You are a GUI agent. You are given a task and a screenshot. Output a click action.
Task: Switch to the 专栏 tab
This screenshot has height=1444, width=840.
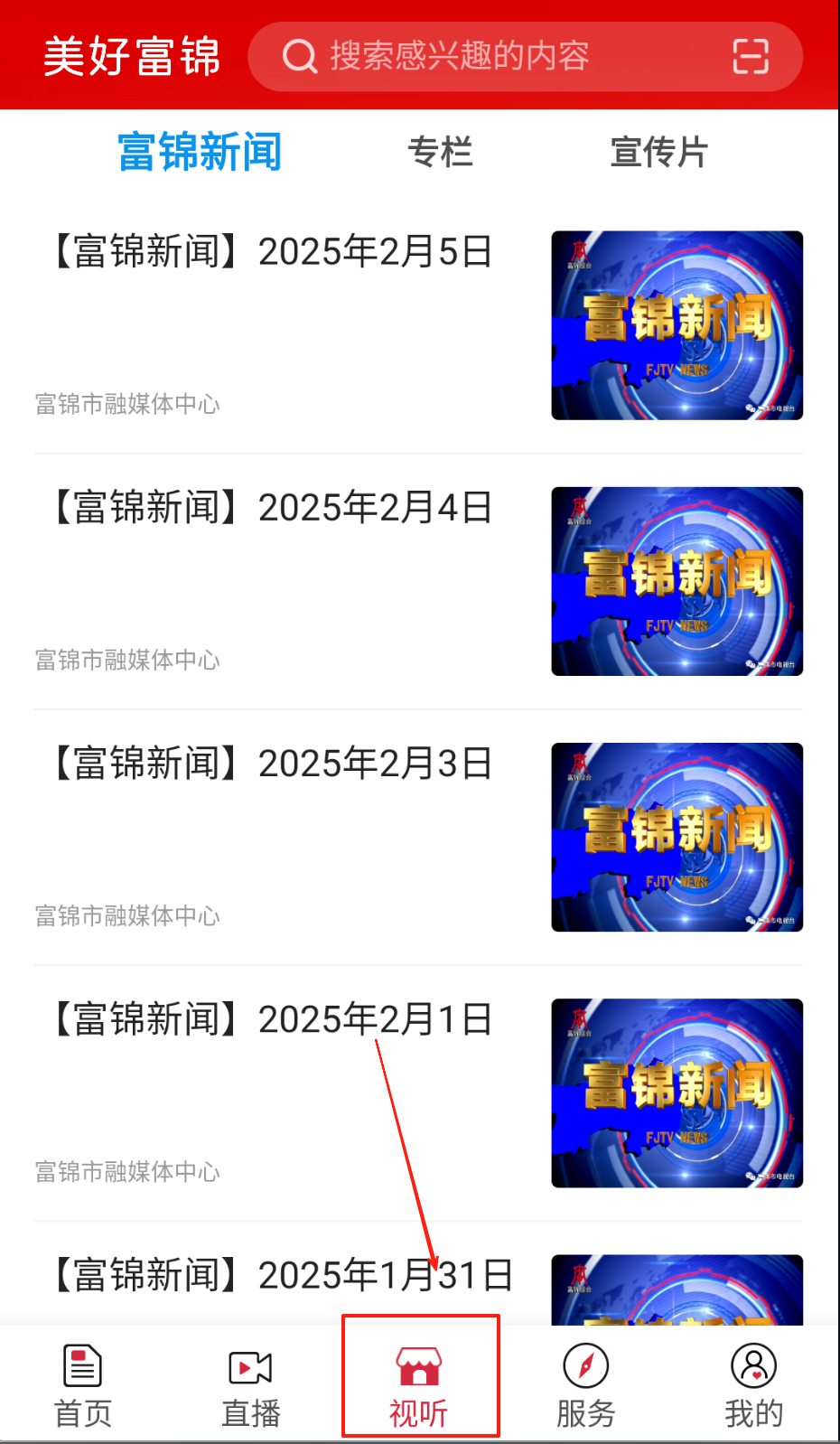click(x=440, y=152)
